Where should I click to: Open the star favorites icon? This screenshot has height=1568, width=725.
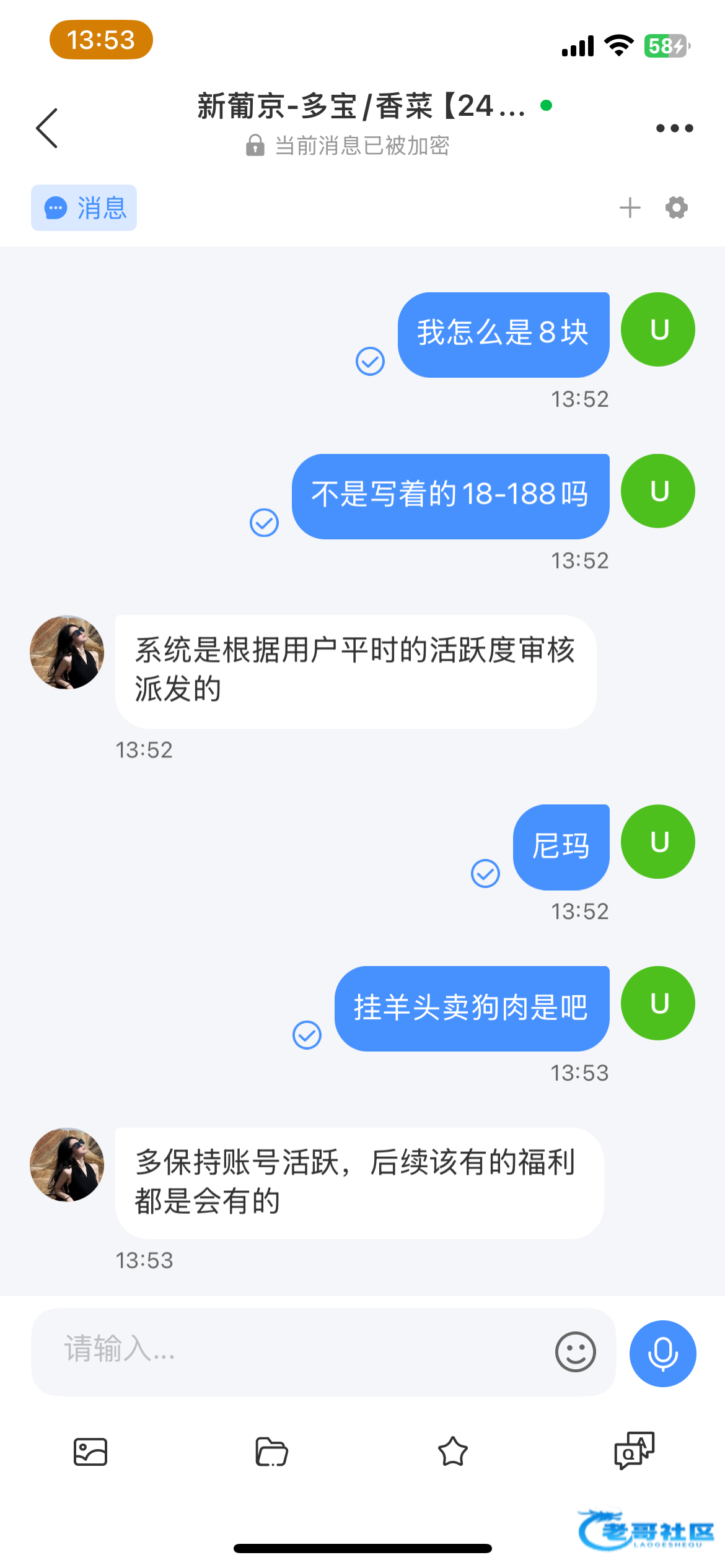tap(453, 1452)
